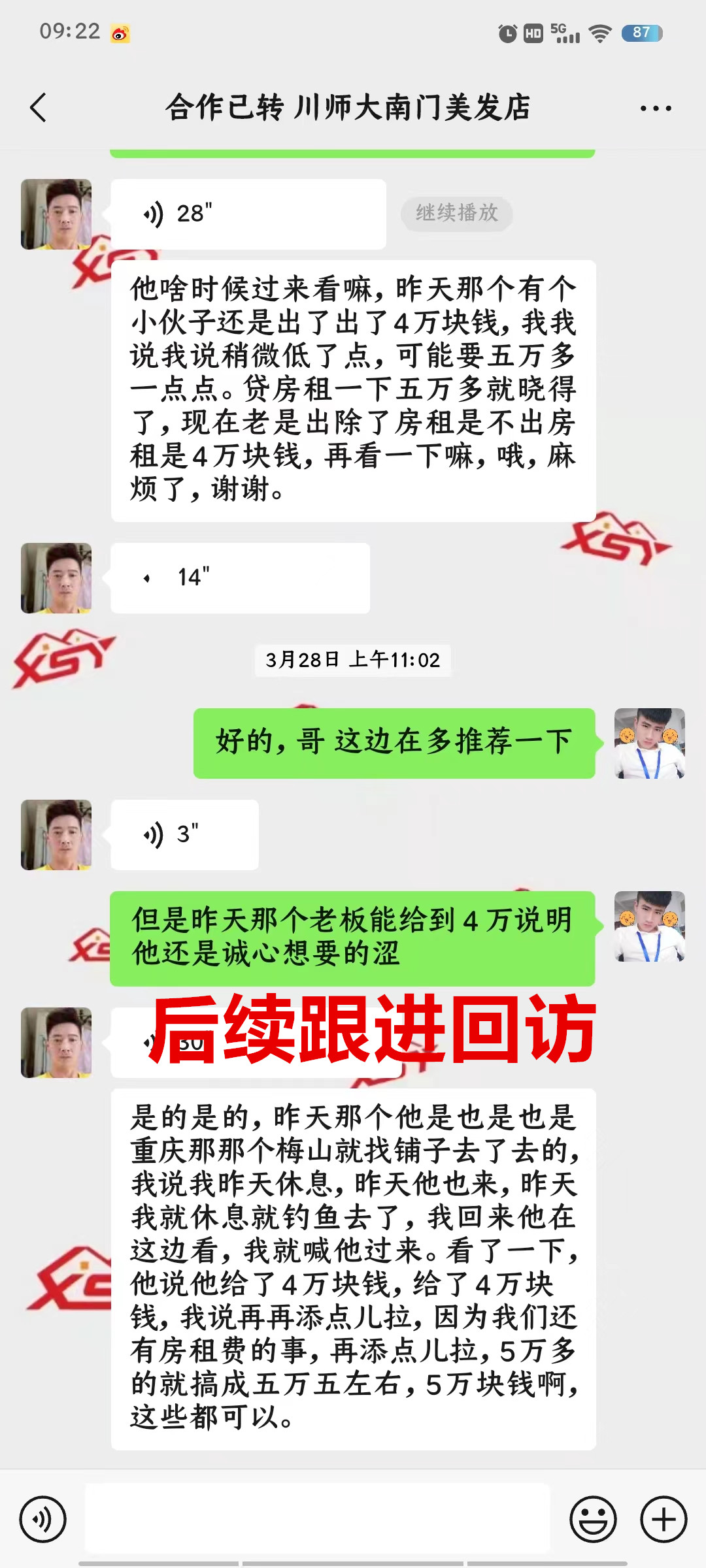706x1568 pixels.
Task: Focus the message text field
Action: [317, 1519]
